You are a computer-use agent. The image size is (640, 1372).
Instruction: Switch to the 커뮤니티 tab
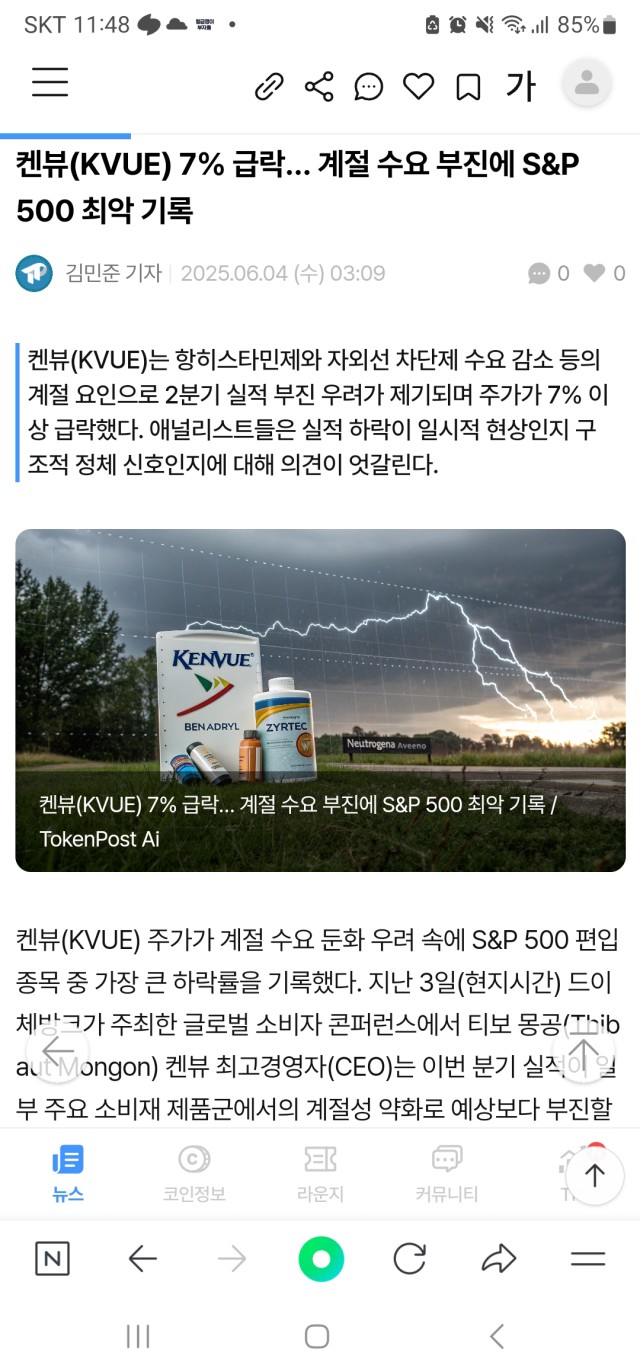(446, 1173)
